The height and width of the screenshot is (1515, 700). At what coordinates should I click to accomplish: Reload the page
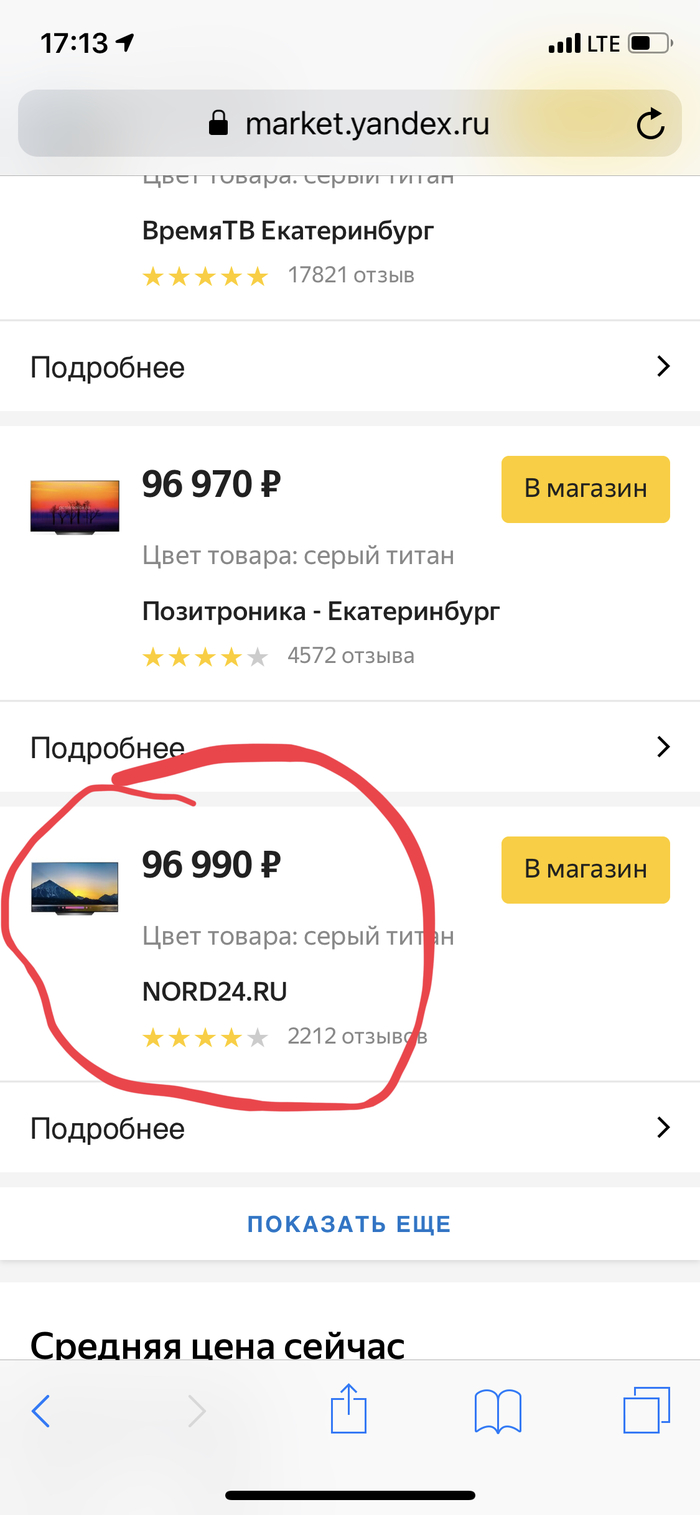pyautogui.click(x=650, y=124)
